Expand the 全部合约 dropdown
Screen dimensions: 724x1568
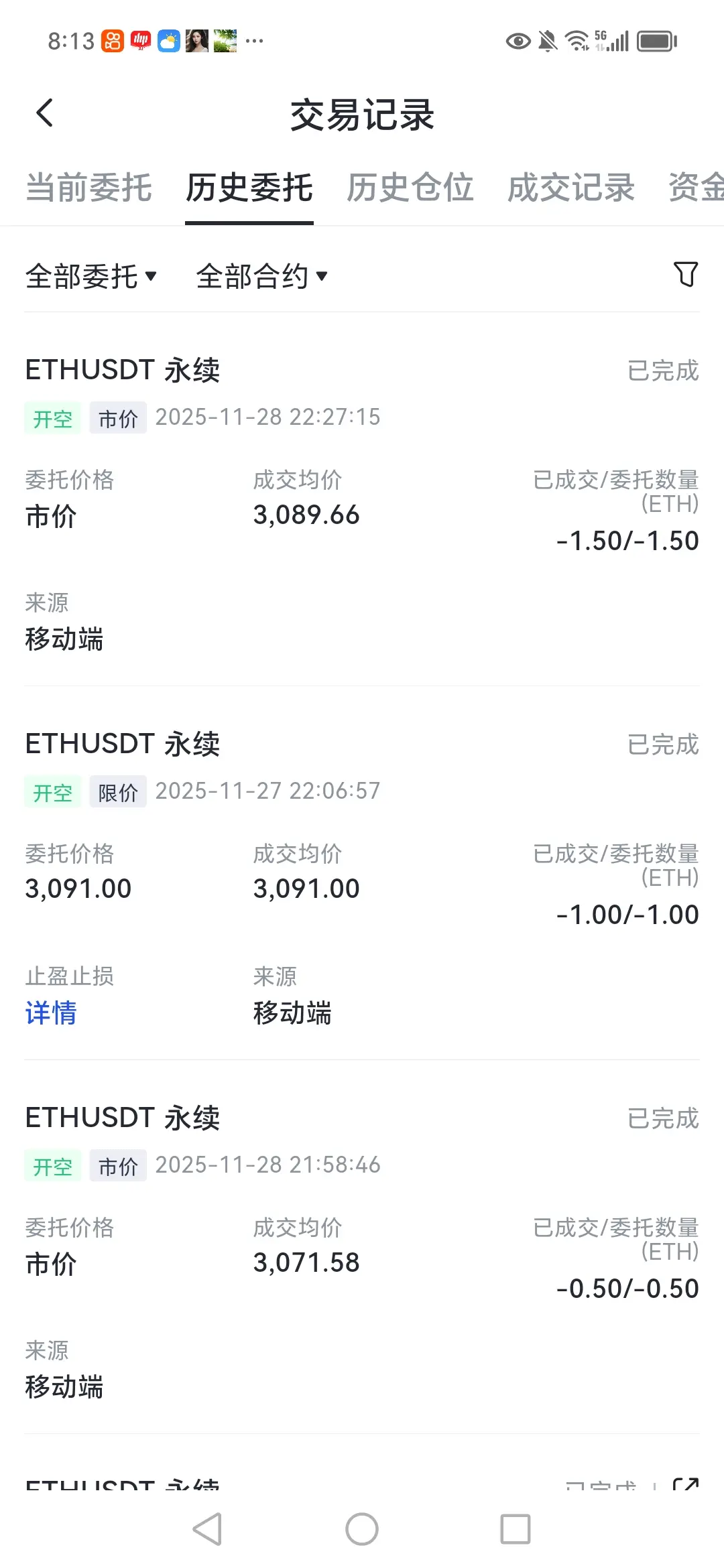261,276
